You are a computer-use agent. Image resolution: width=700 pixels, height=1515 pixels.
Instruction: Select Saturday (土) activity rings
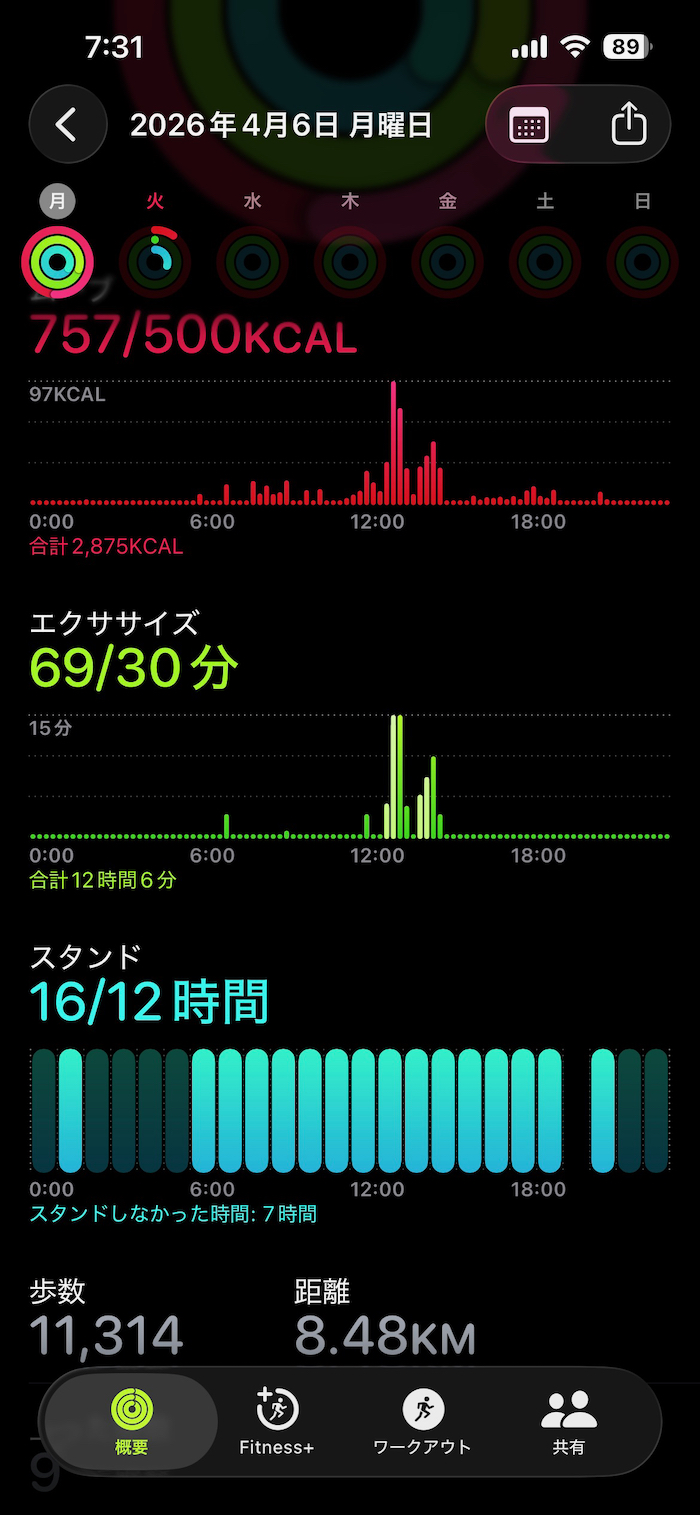click(x=545, y=262)
